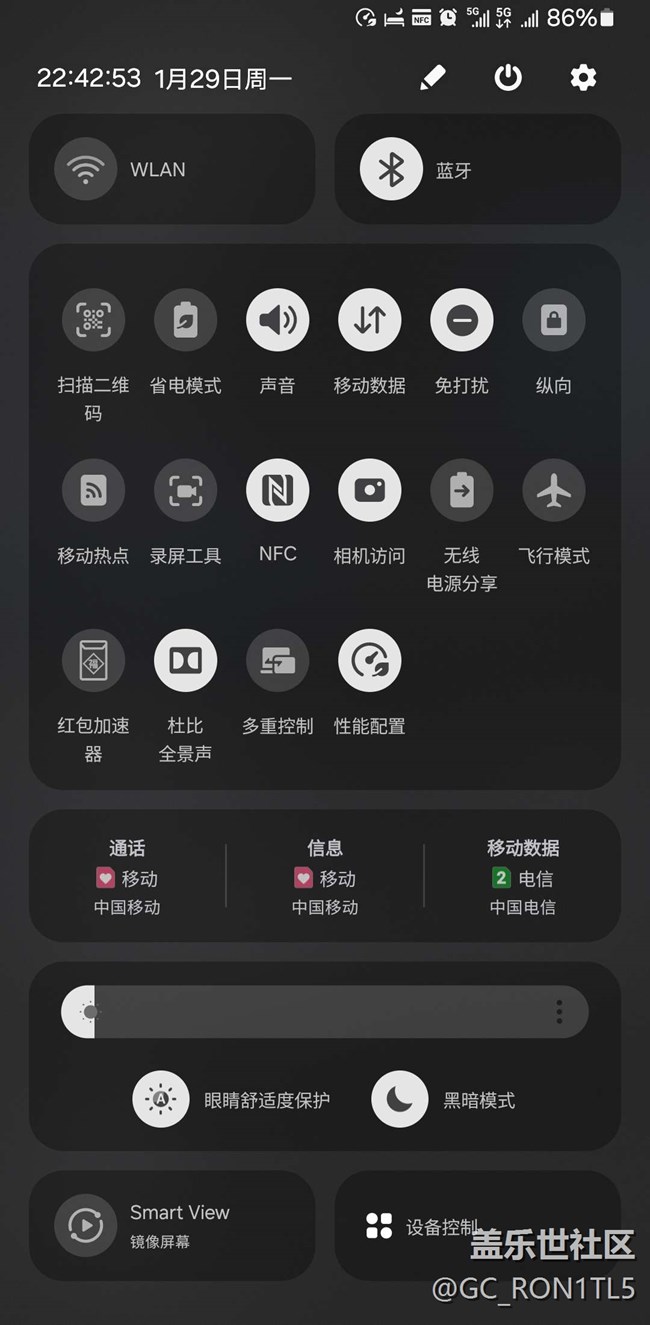This screenshot has width=650, height=1325.
Task: Launch the 扫描二维码 scanner
Action: click(93, 320)
